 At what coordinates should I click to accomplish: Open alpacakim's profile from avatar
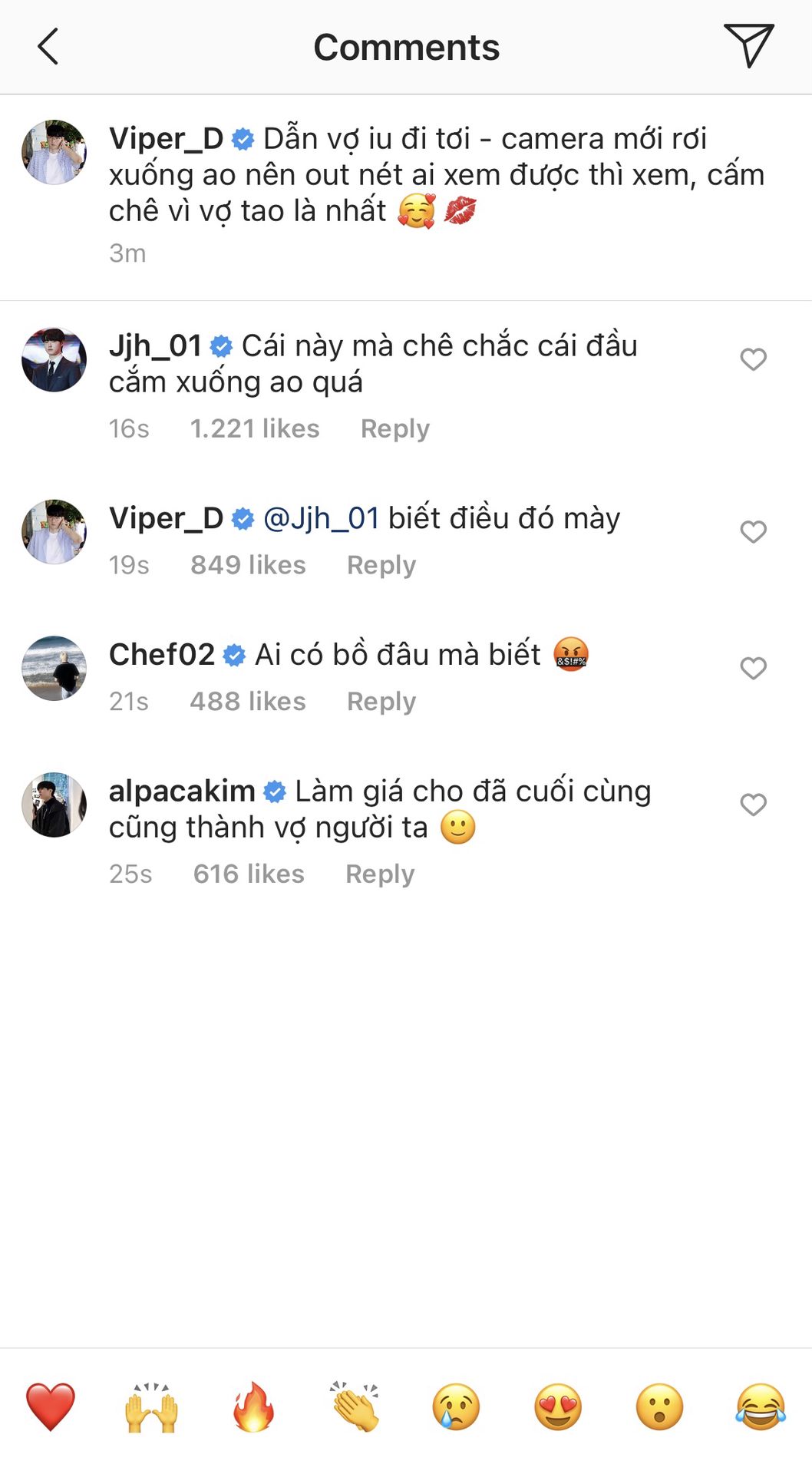click(x=54, y=805)
